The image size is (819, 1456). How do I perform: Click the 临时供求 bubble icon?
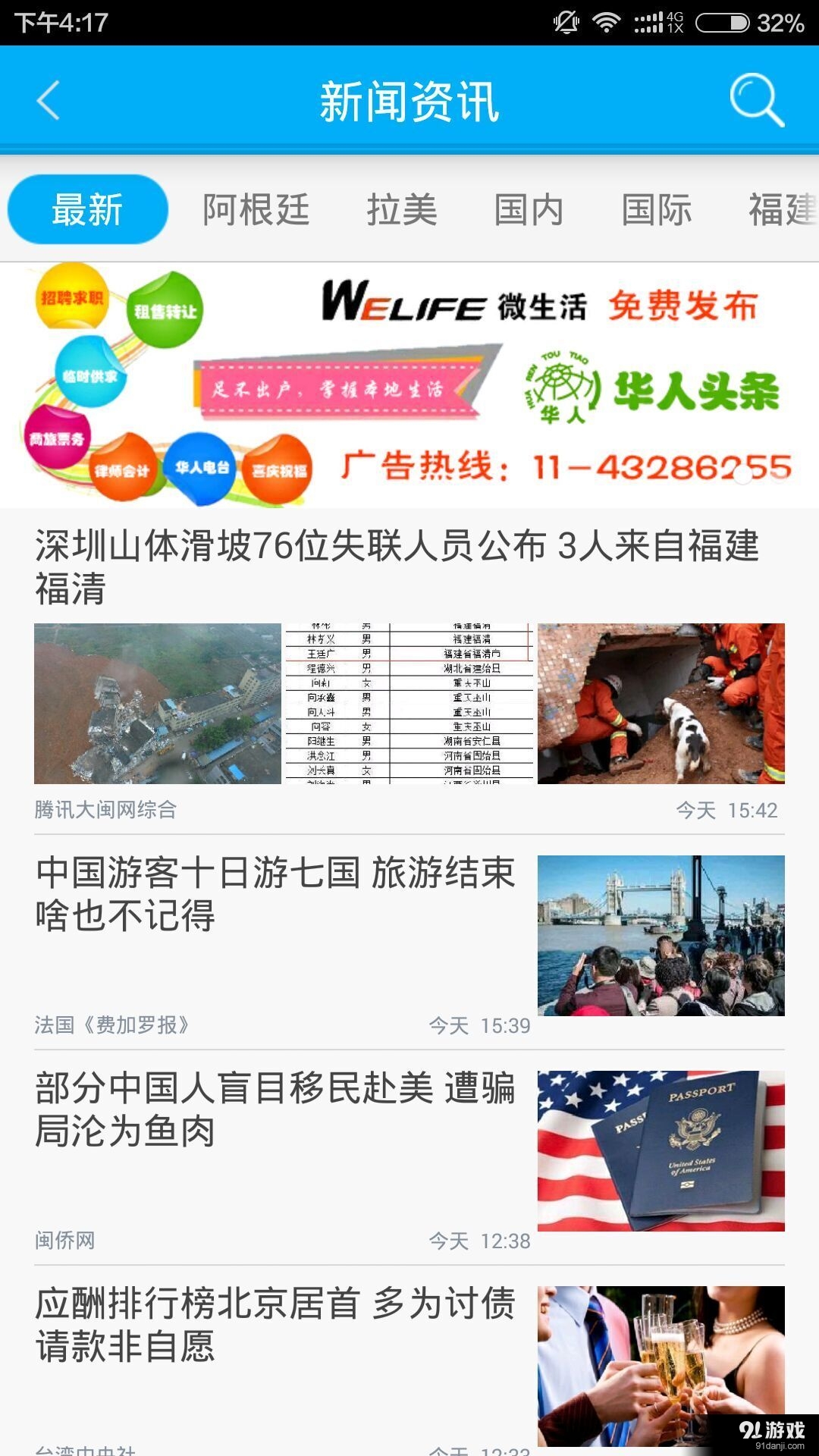pos(91,372)
